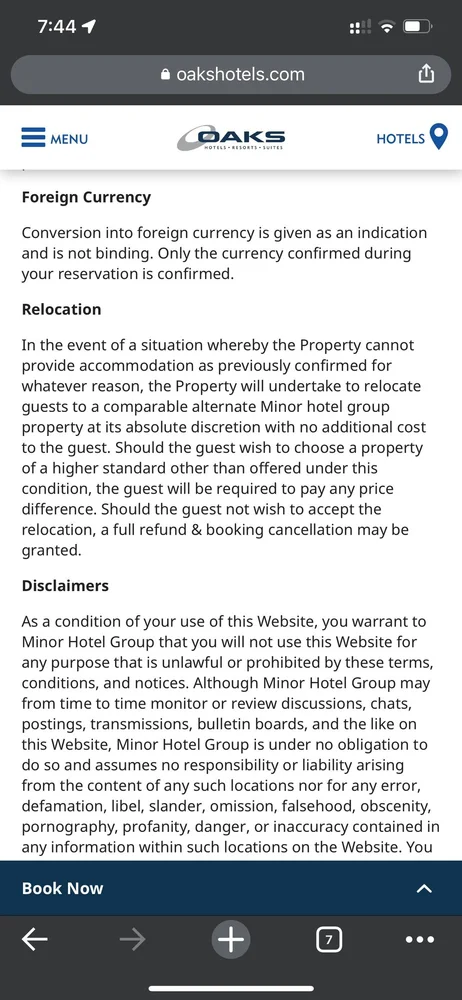
Task: Tap the oakshotels.com address bar
Action: (231, 75)
